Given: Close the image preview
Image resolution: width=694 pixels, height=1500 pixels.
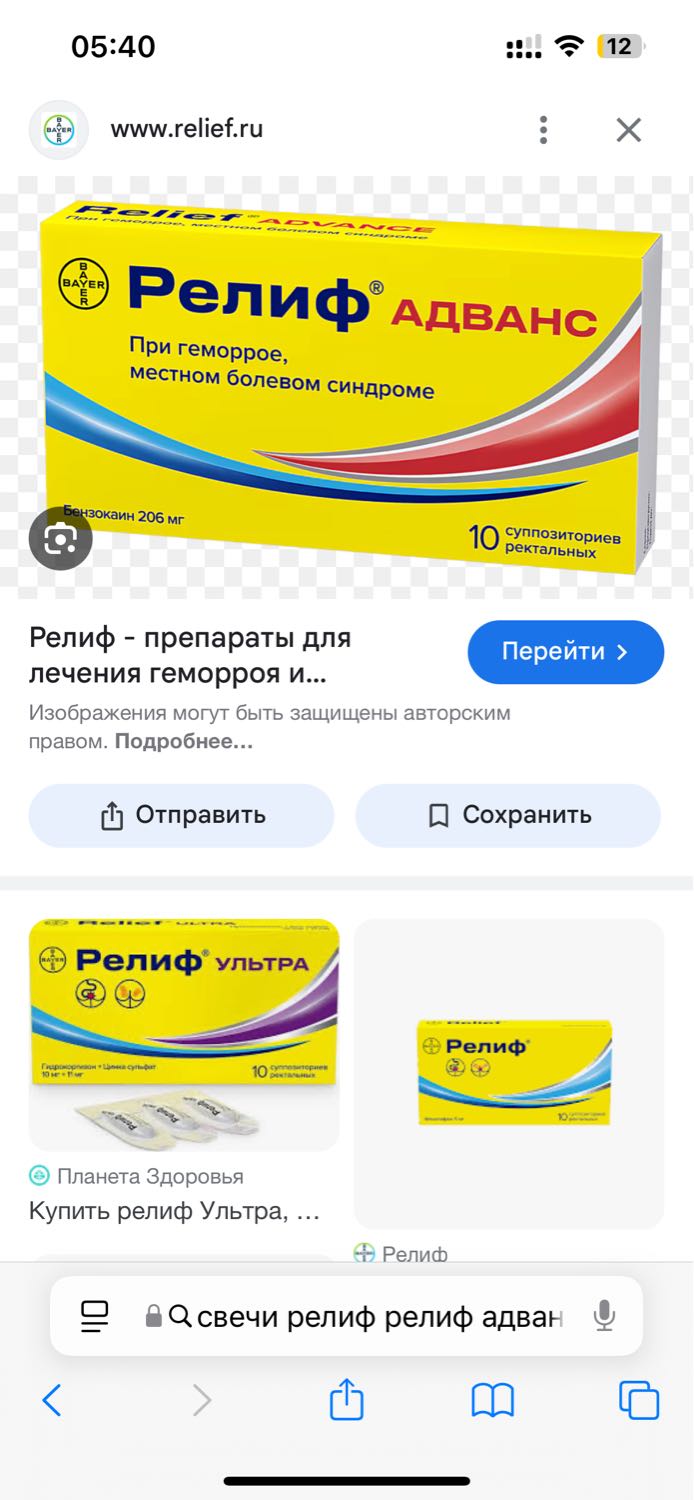Looking at the screenshot, I should (x=628, y=130).
